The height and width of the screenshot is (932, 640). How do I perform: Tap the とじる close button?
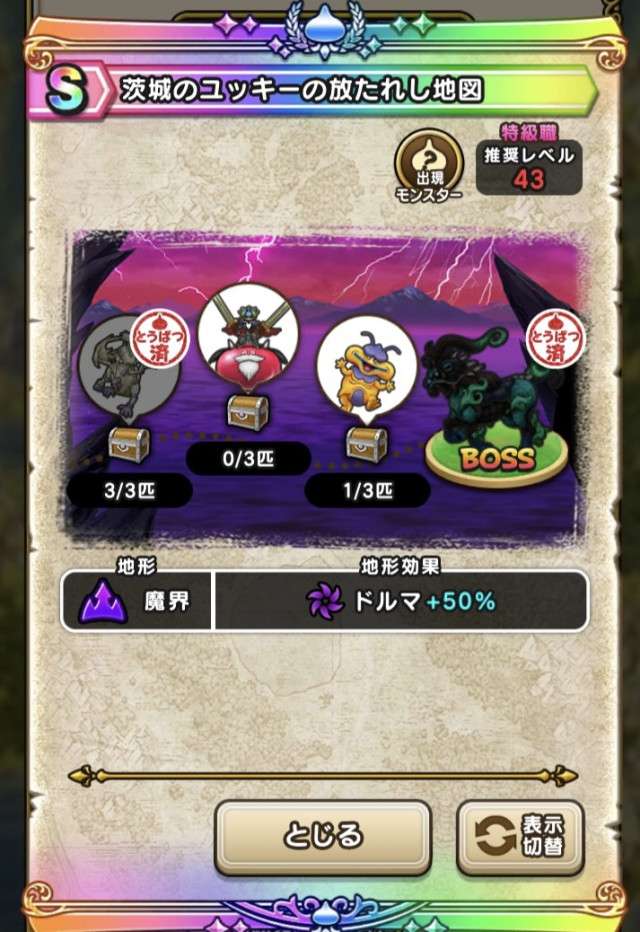(323, 837)
